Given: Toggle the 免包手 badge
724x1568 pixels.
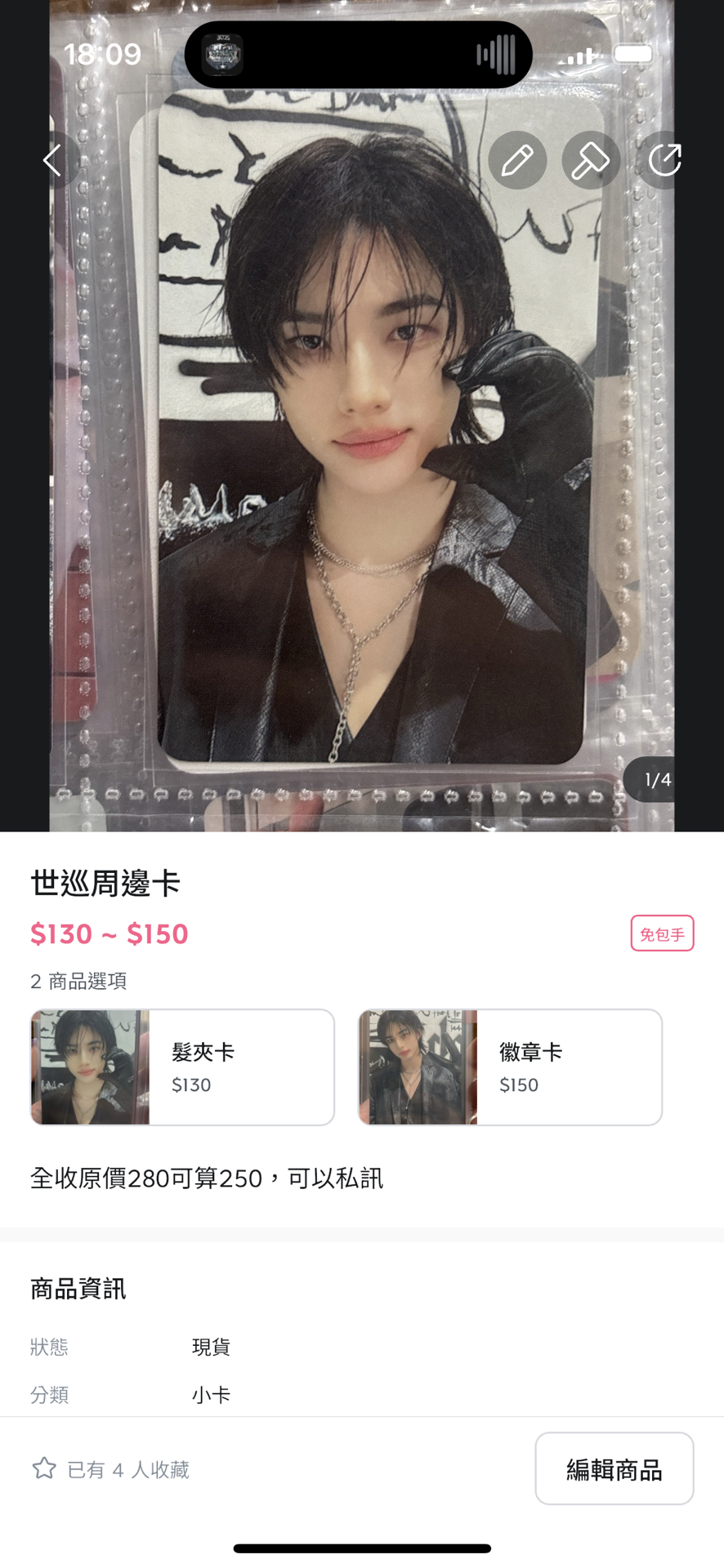Looking at the screenshot, I should (662, 933).
